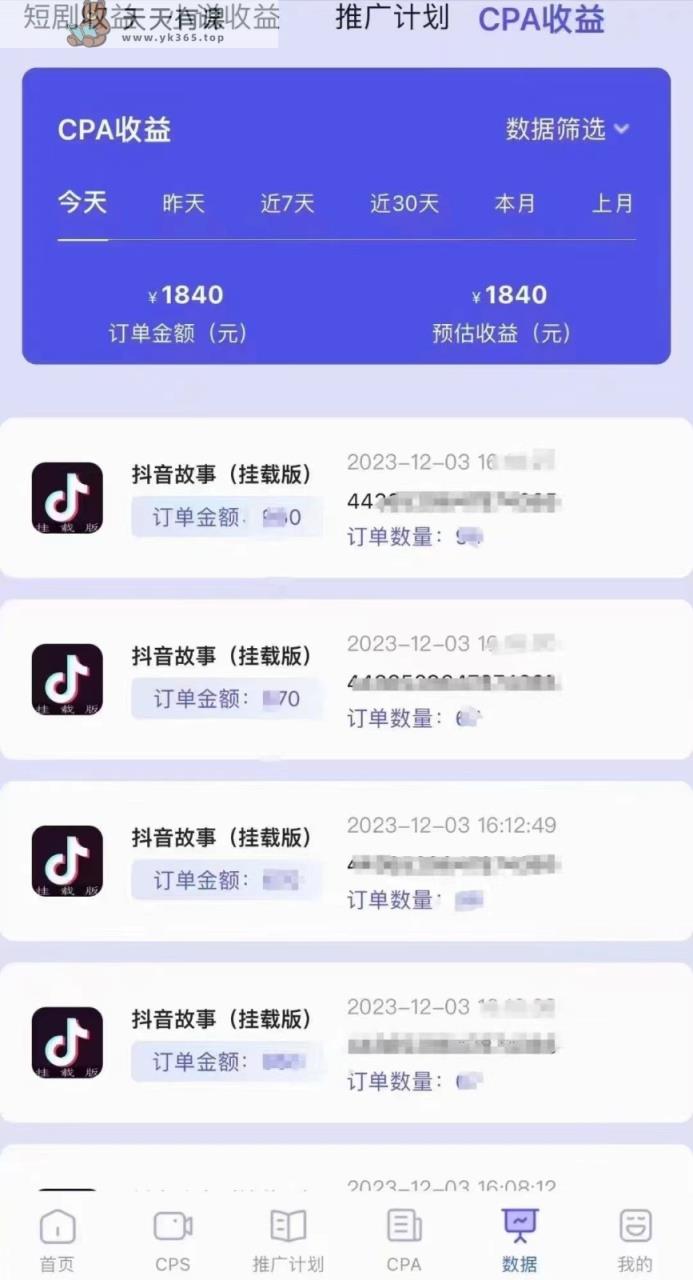Select the CPA收益 top tab
This screenshot has height=1280, width=693.
(541, 19)
